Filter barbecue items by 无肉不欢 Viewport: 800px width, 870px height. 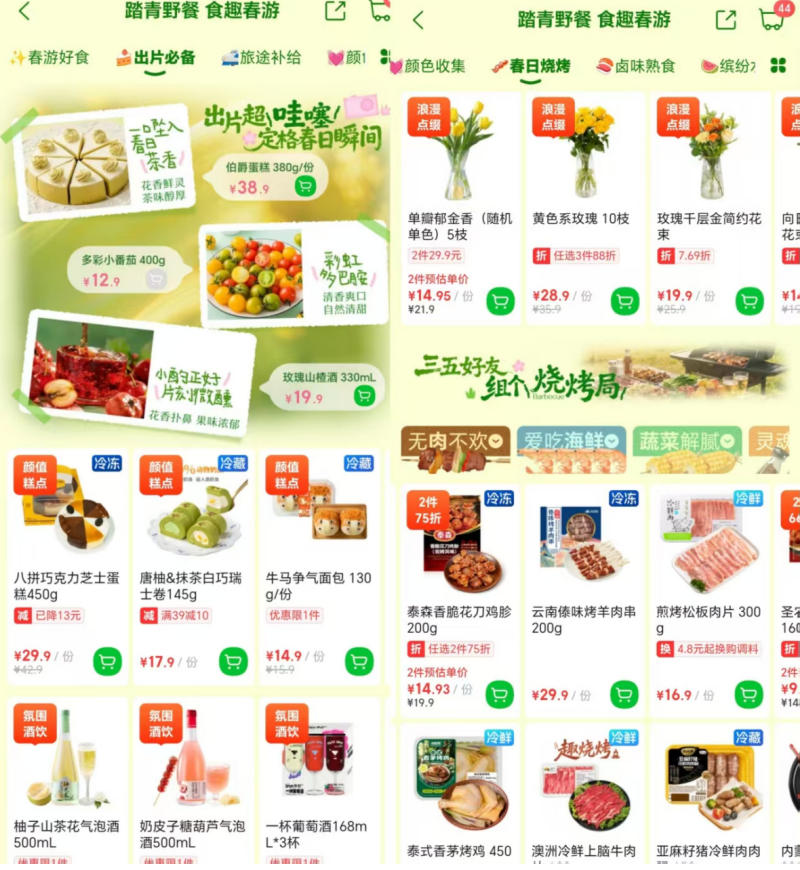coord(456,451)
